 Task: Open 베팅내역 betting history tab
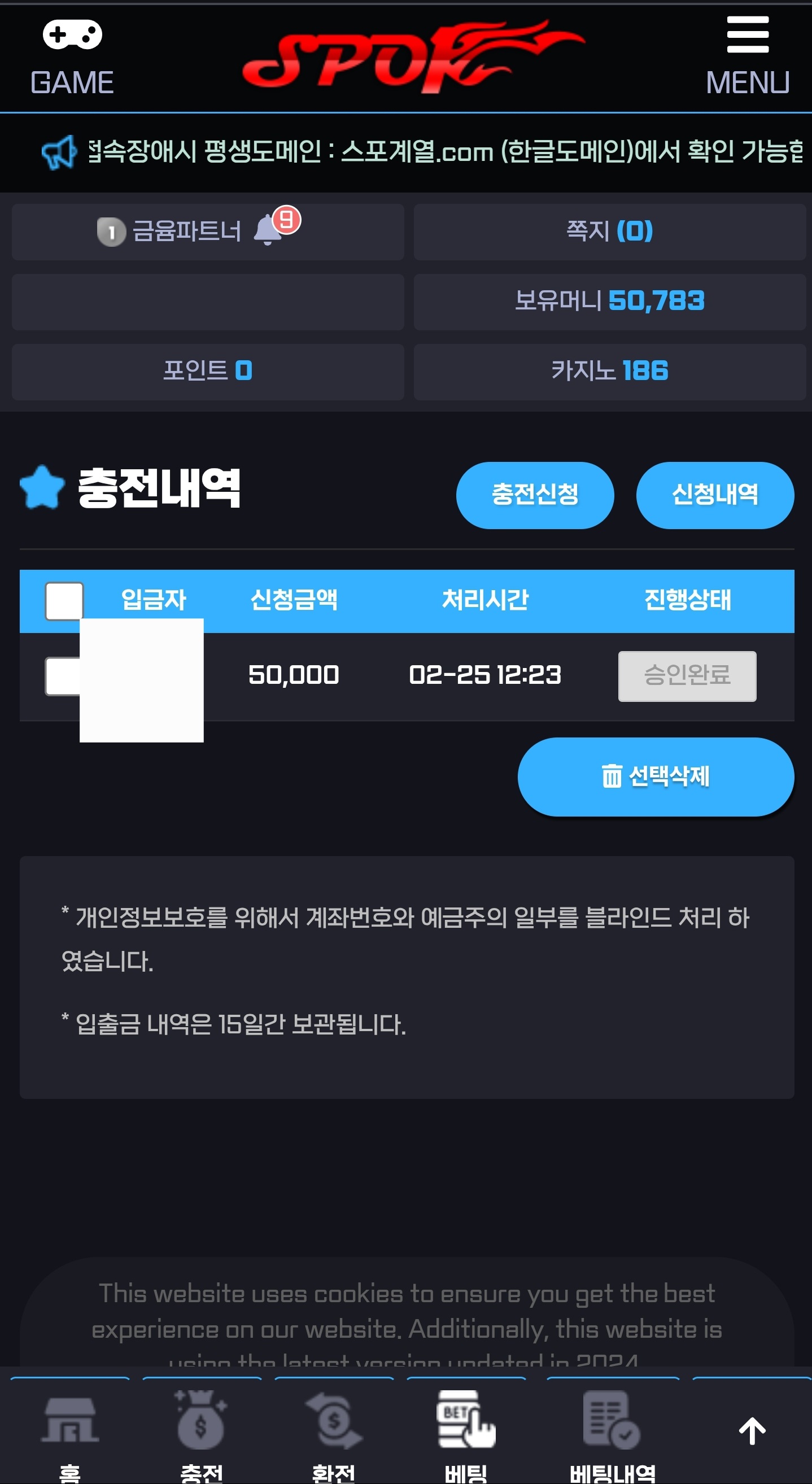pos(612,1434)
